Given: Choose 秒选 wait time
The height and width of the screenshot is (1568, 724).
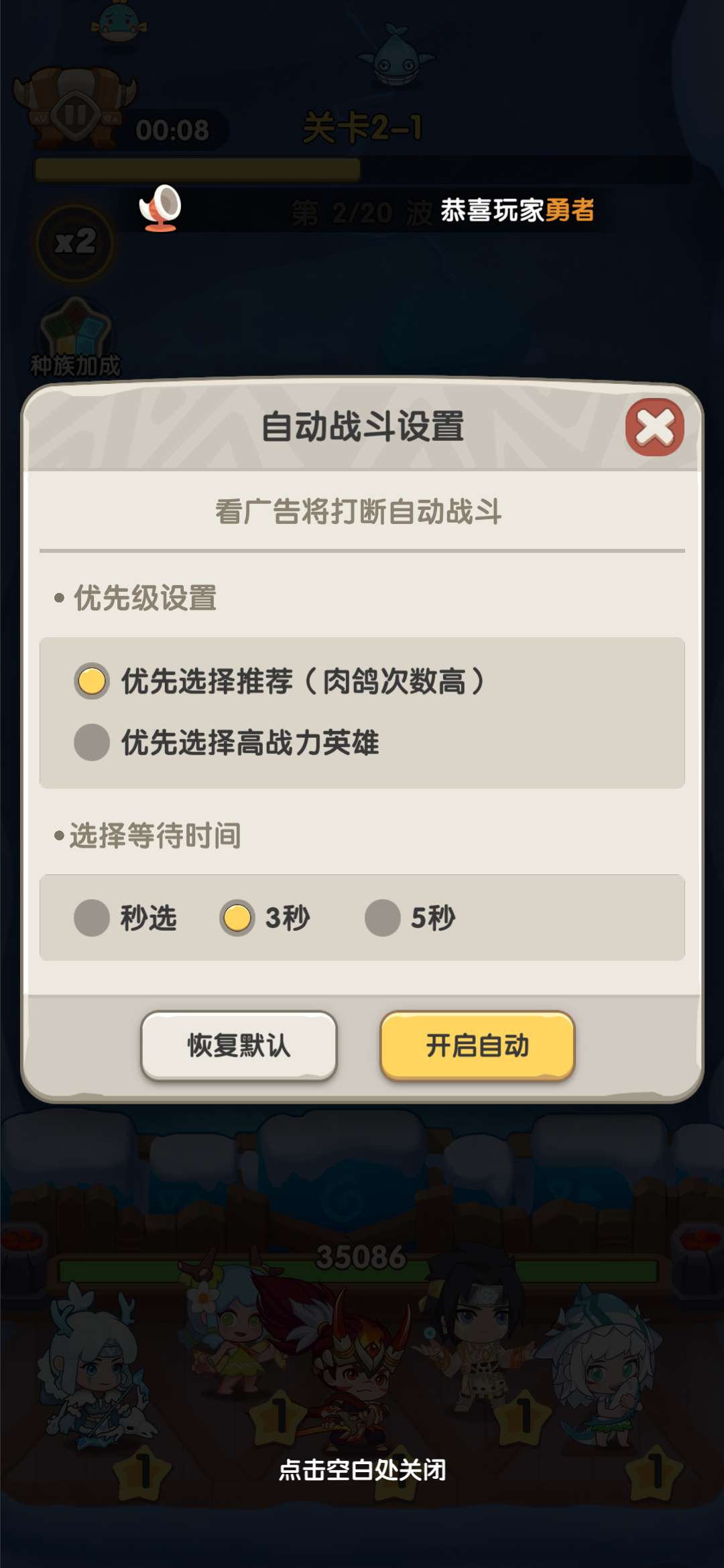Looking at the screenshot, I should click(x=92, y=918).
